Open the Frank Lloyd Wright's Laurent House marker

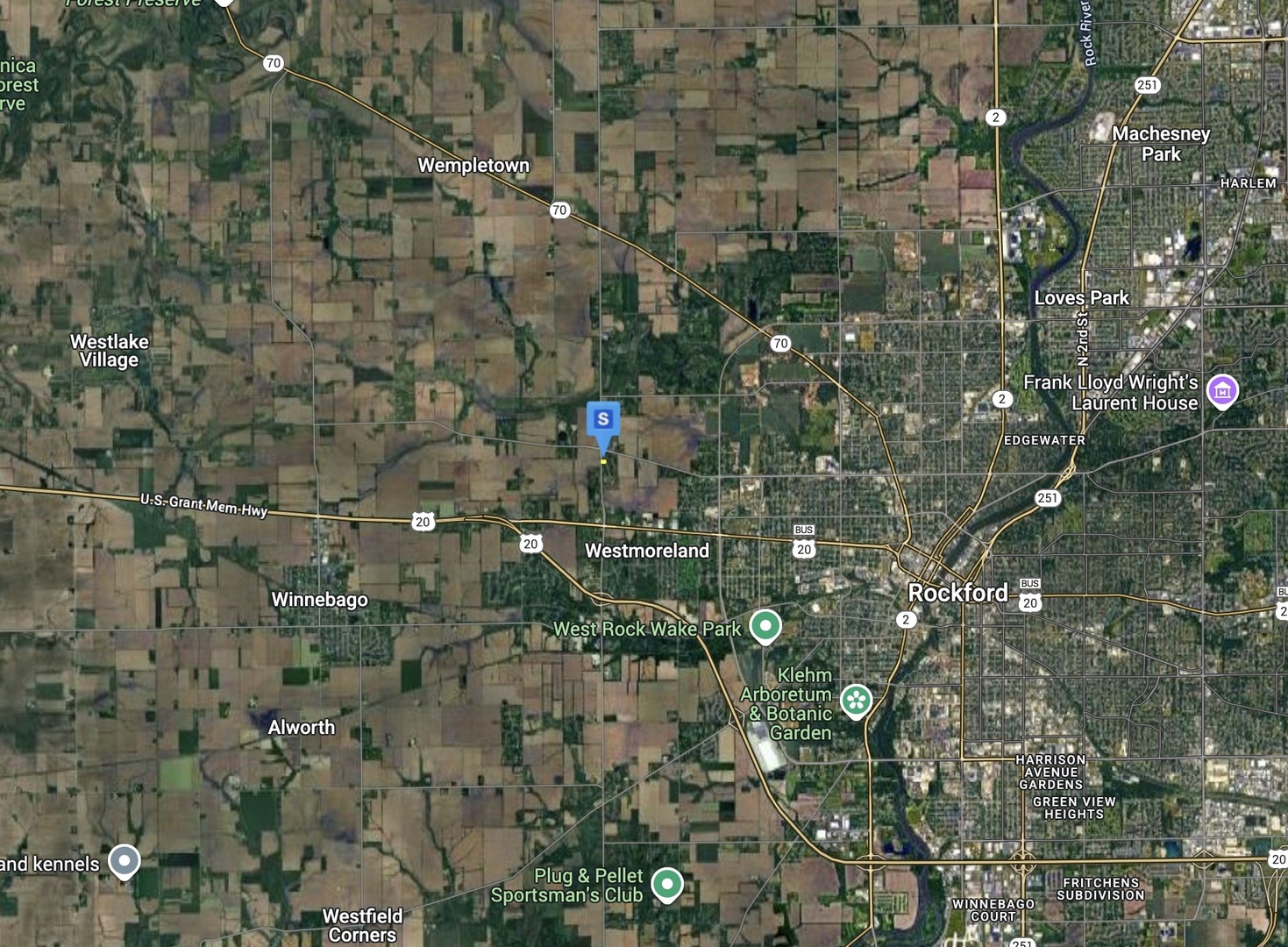[x=1222, y=390]
